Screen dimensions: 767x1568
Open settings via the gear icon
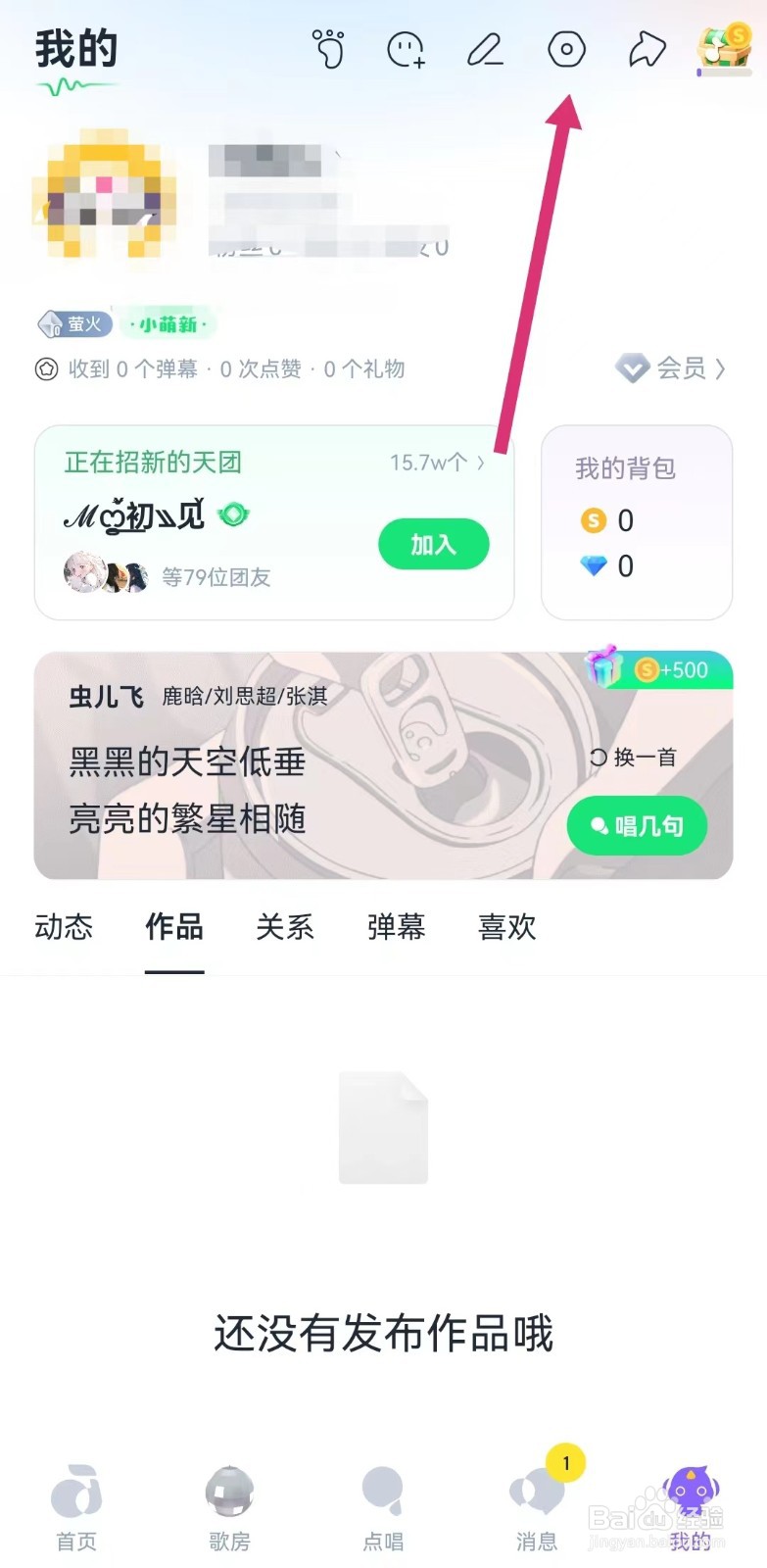pos(567,51)
